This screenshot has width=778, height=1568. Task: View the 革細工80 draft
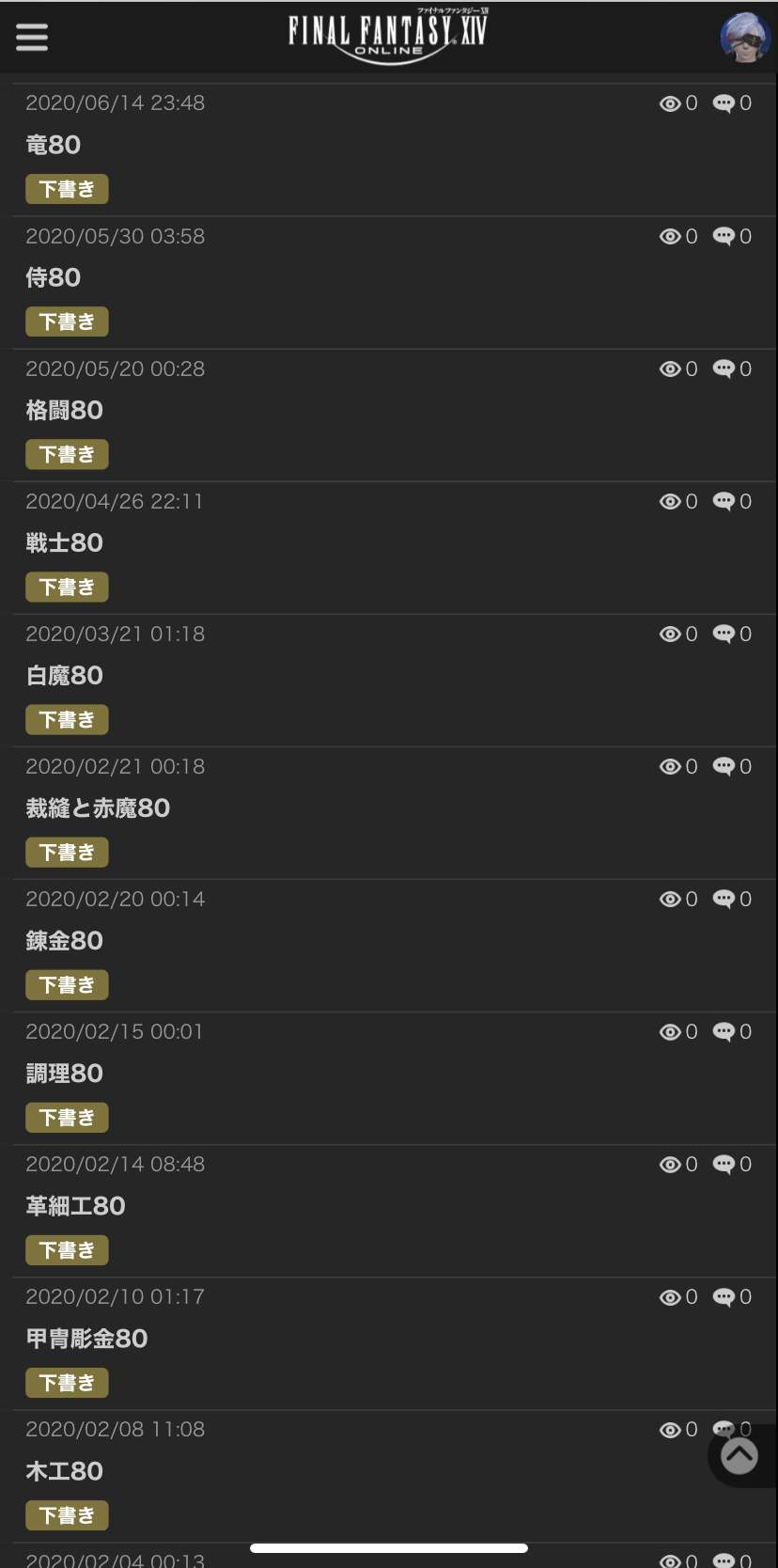tap(76, 1205)
